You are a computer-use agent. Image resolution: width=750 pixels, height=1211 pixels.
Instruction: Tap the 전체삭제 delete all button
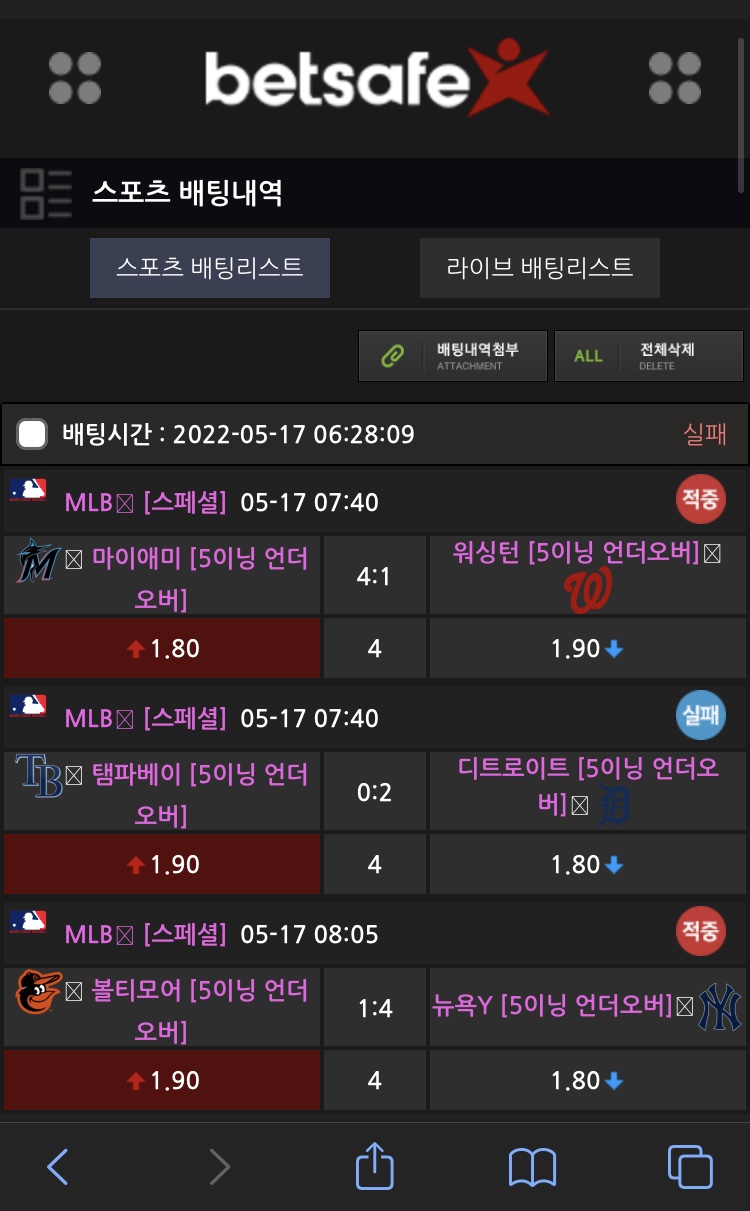click(649, 356)
